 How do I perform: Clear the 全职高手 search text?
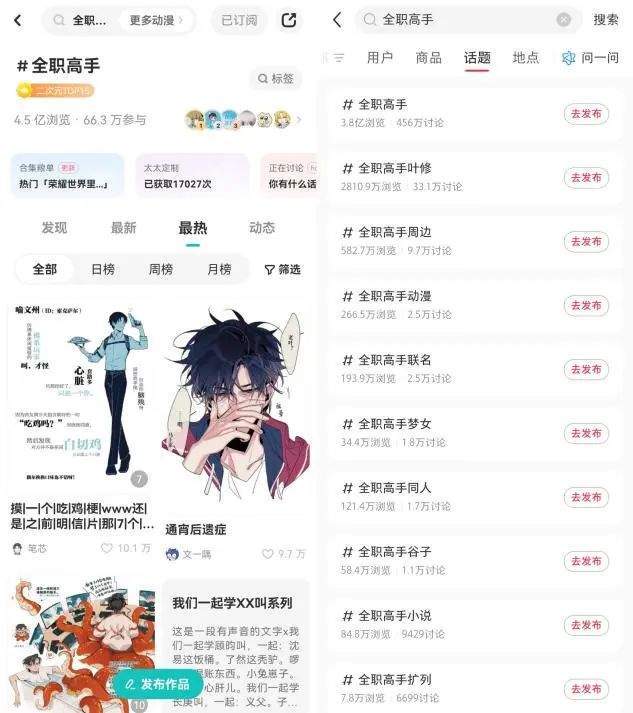point(564,20)
